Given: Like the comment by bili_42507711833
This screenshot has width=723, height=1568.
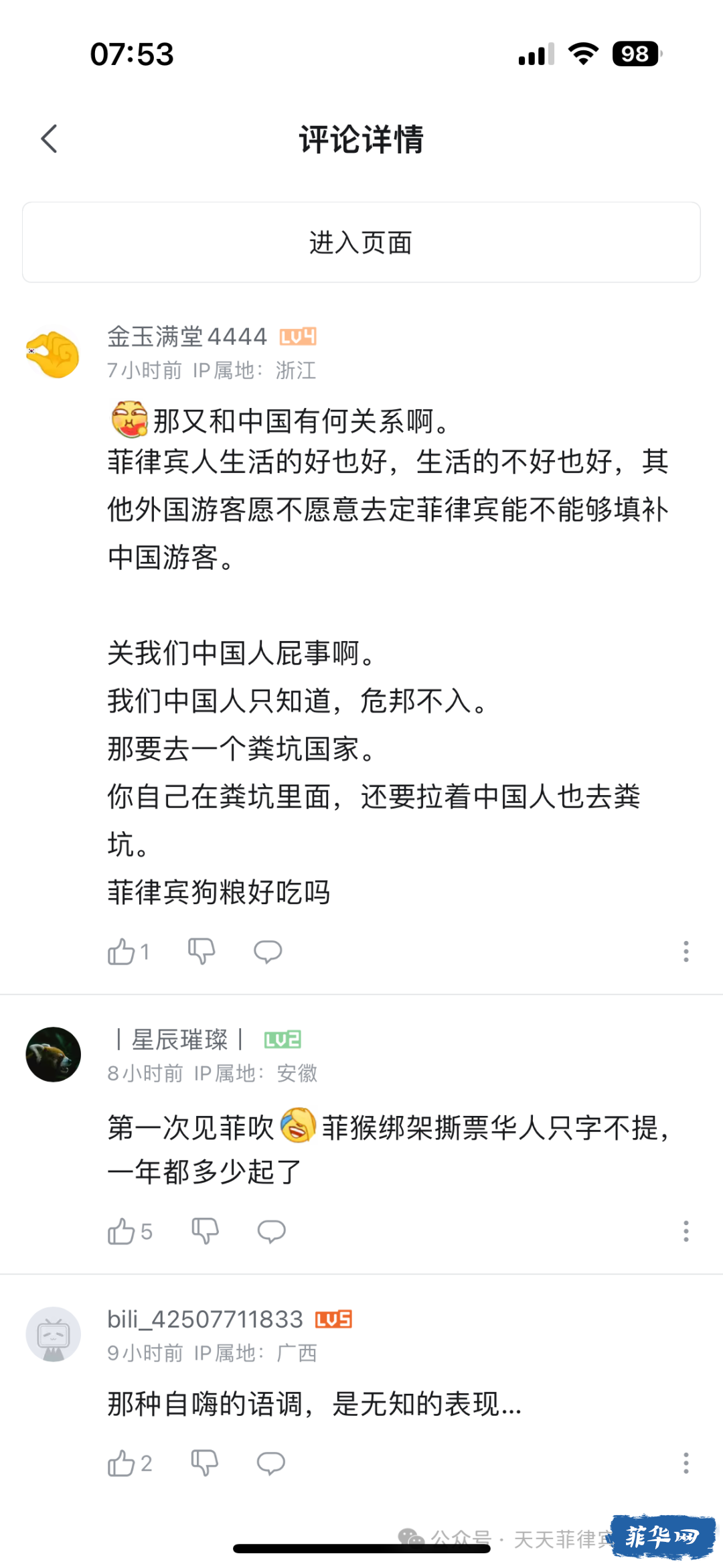Looking at the screenshot, I should click(x=122, y=1464).
